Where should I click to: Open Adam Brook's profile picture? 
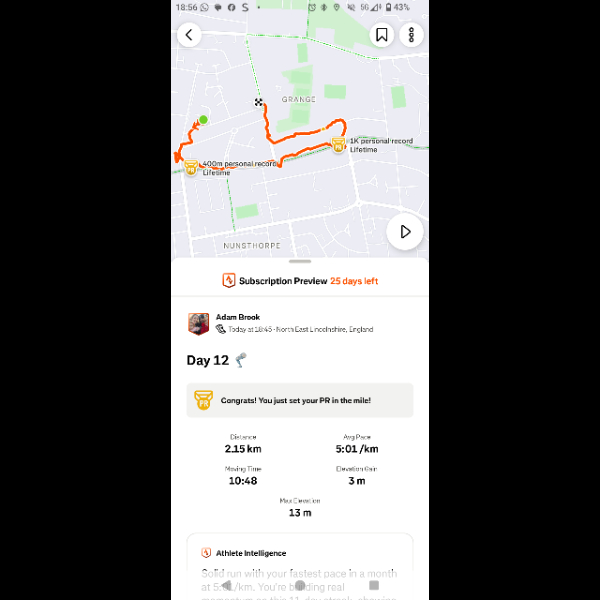198,323
